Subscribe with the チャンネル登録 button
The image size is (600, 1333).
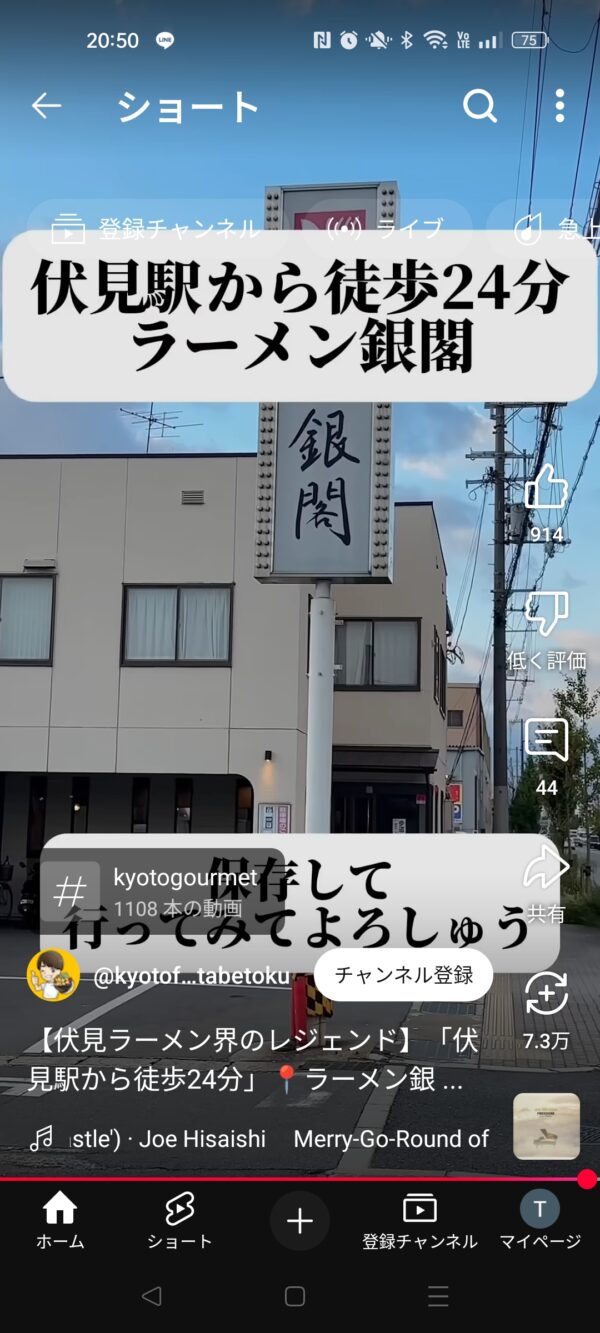pyautogui.click(x=403, y=975)
